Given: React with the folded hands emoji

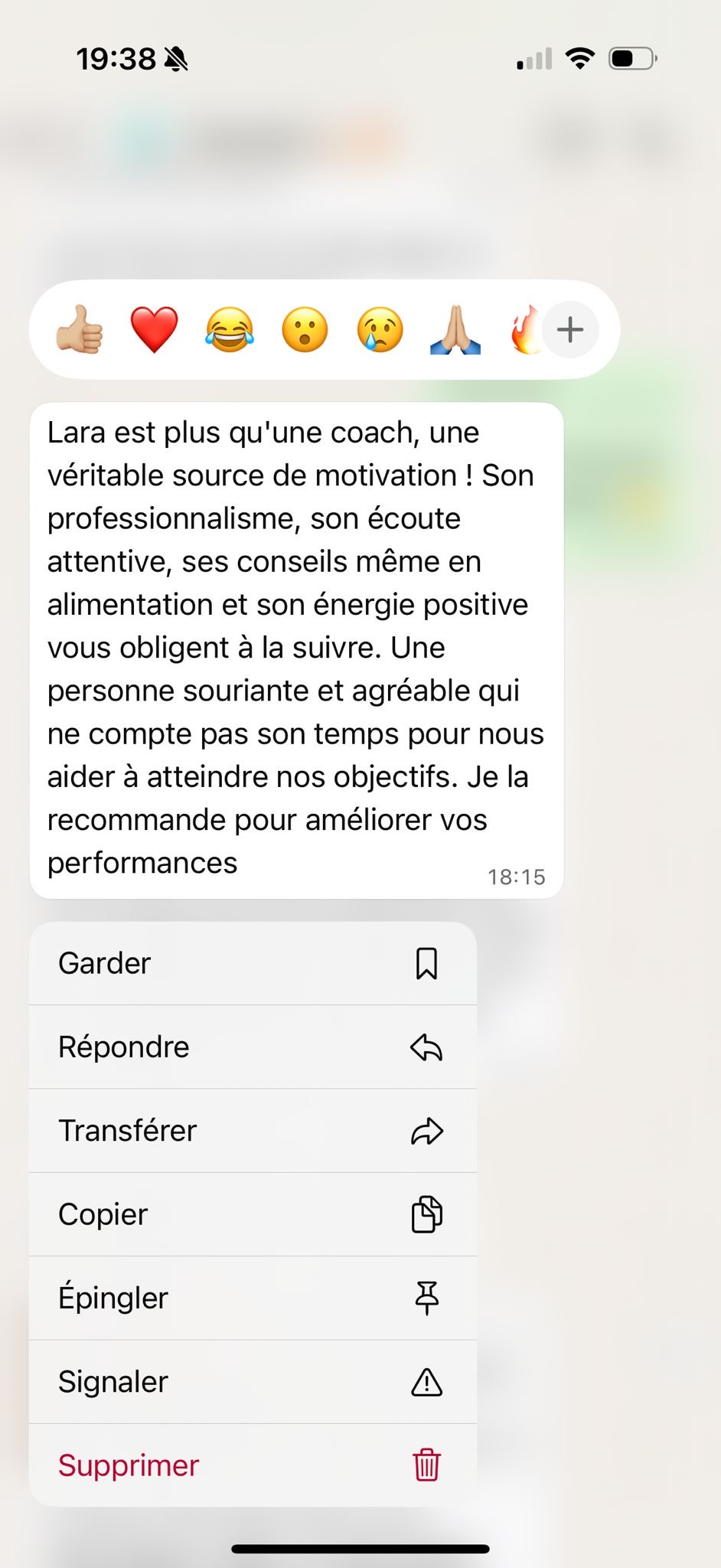Looking at the screenshot, I should 455,330.
